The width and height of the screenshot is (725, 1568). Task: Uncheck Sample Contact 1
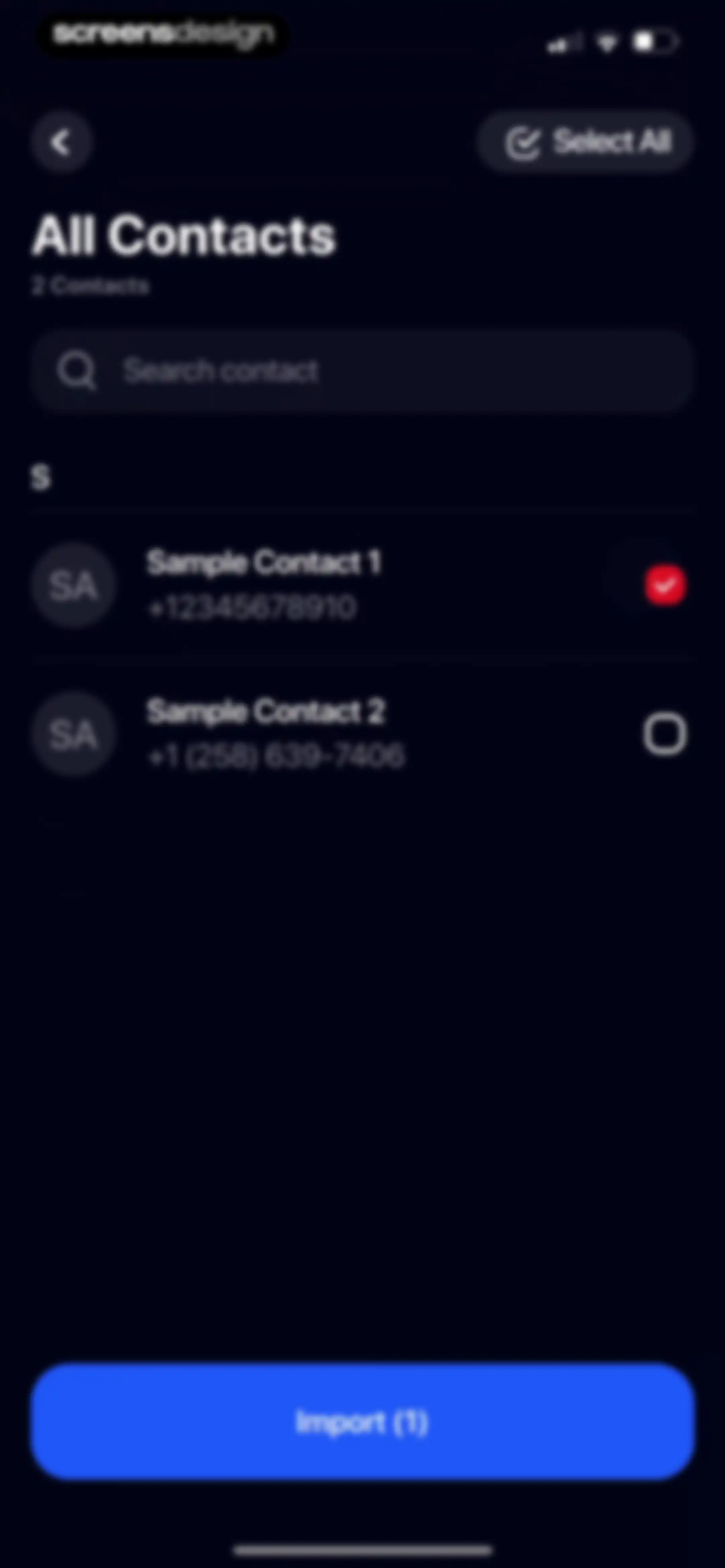pos(665,586)
